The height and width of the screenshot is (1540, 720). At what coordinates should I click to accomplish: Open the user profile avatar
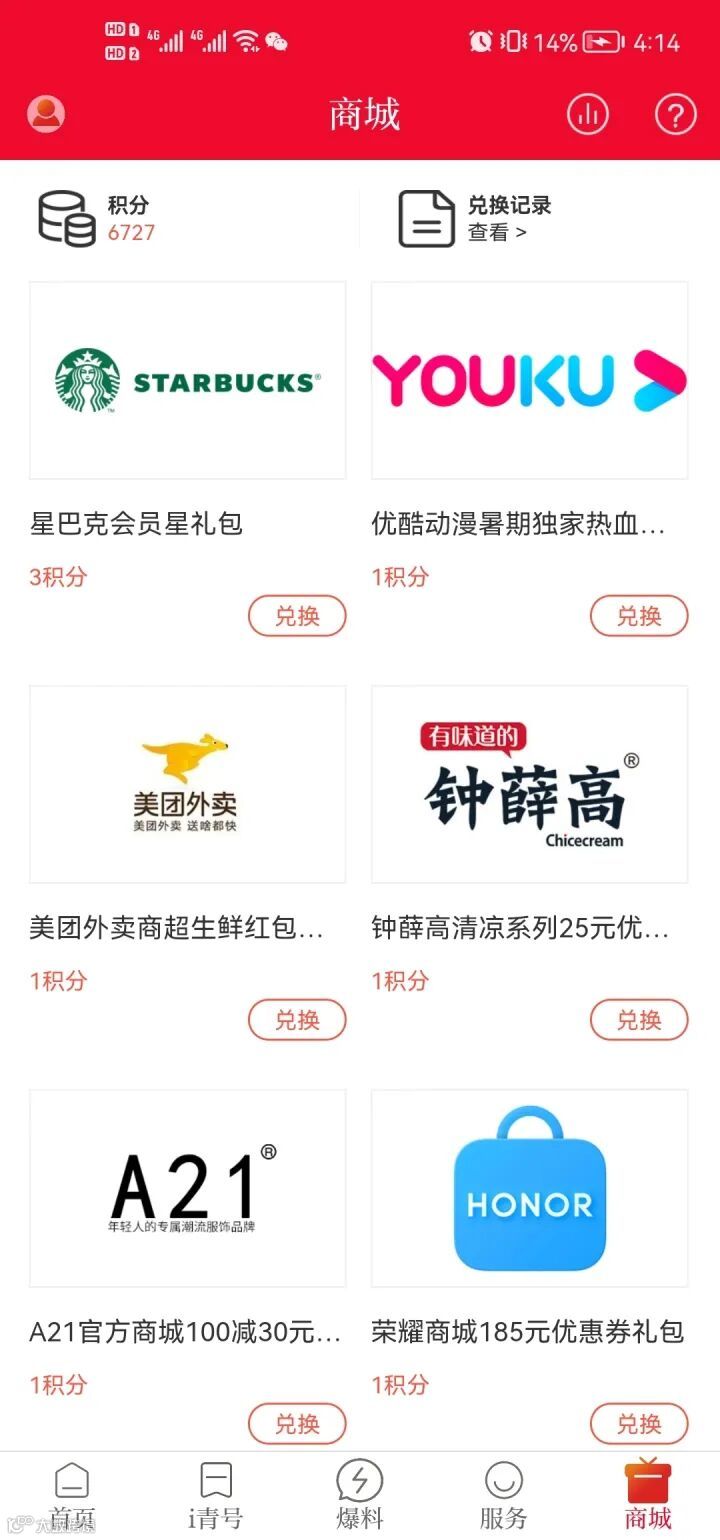point(46,114)
